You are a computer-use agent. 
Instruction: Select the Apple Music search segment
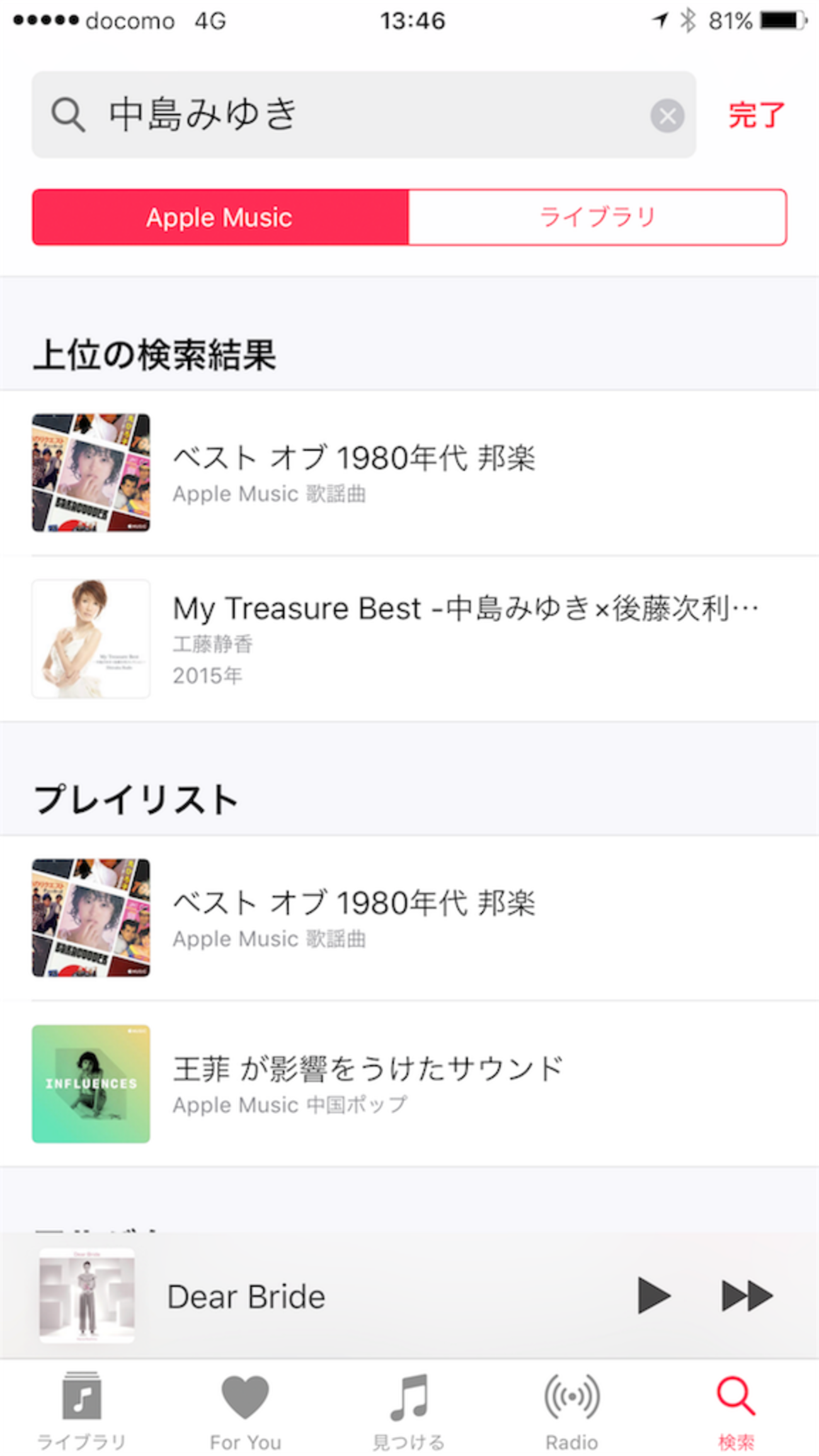click(220, 217)
